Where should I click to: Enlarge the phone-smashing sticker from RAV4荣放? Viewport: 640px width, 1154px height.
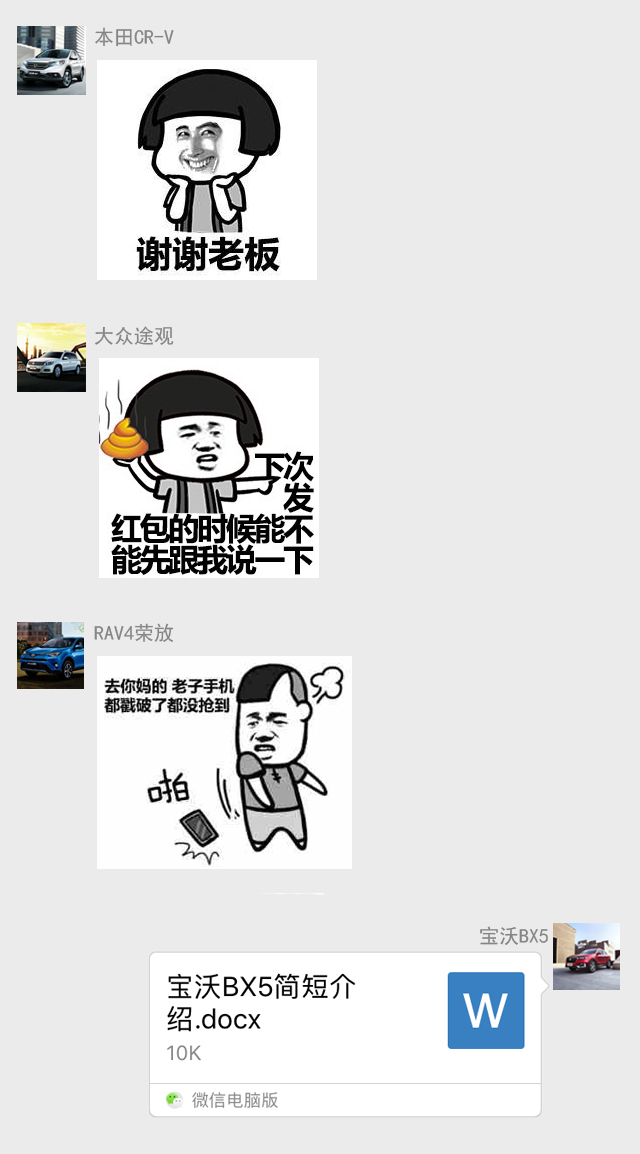(x=224, y=762)
